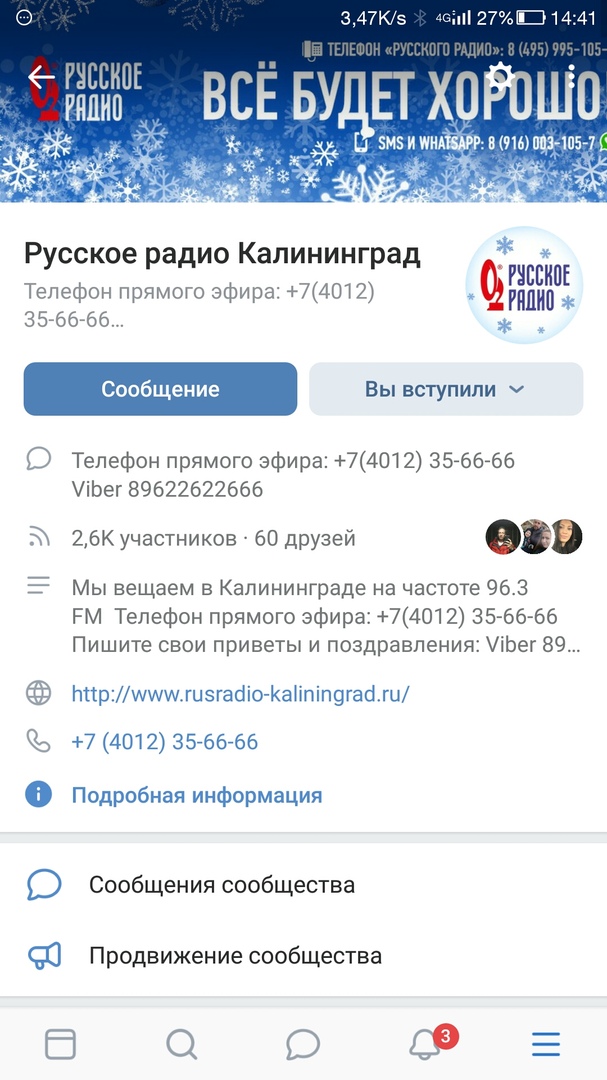Open the notifications bell tab
607x1080 pixels.
(x=425, y=1044)
